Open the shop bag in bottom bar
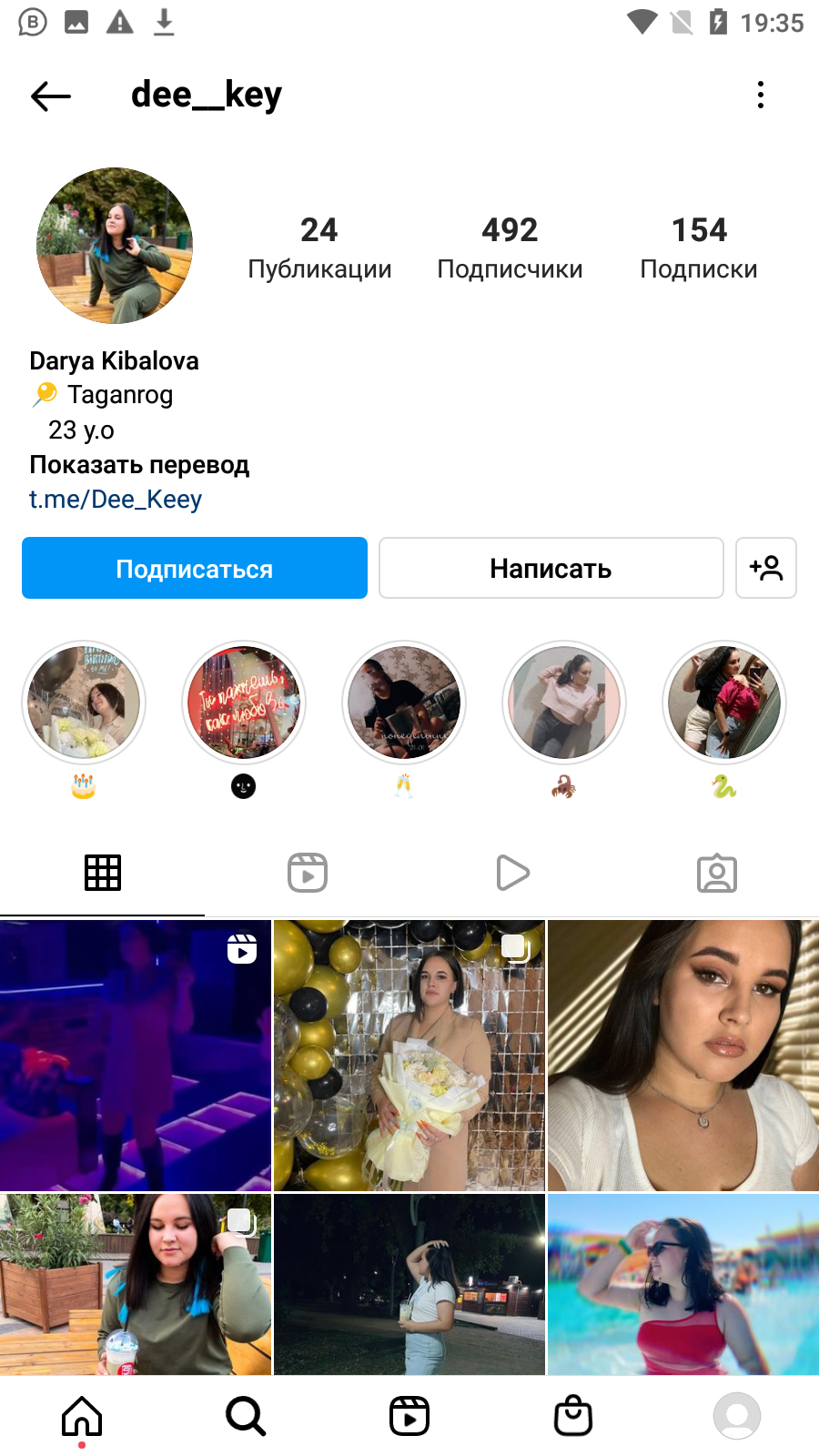This screenshot has height=1456, width=819. tap(573, 1416)
